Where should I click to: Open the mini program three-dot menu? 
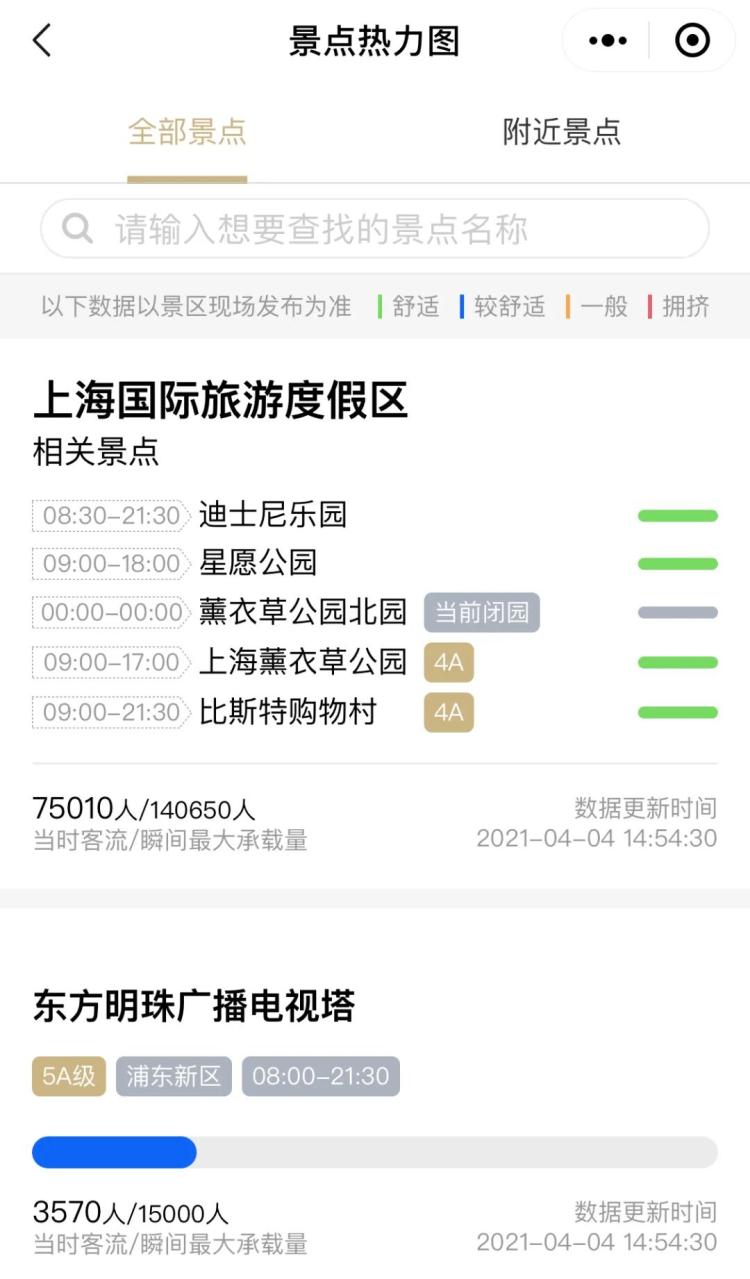coord(607,41)
